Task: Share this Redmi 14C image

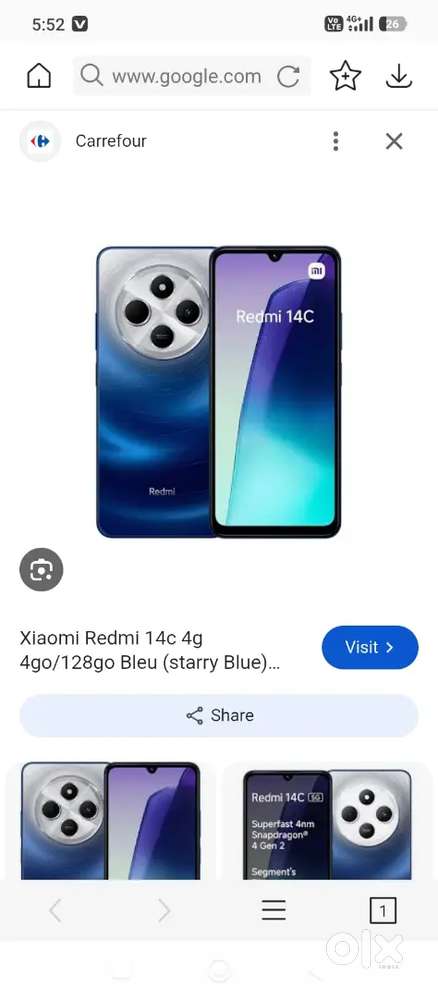Action: pos(219,715)
